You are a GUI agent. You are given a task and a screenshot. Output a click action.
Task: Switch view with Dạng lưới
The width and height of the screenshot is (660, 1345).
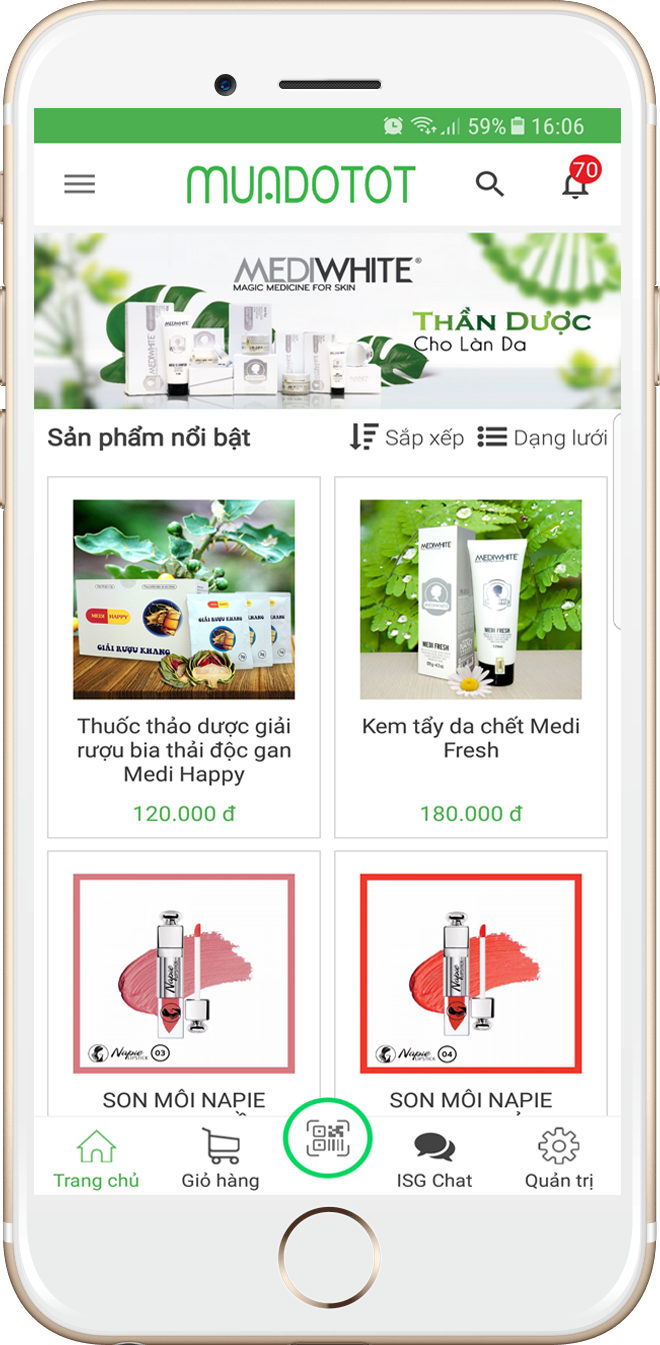point(542,438)
